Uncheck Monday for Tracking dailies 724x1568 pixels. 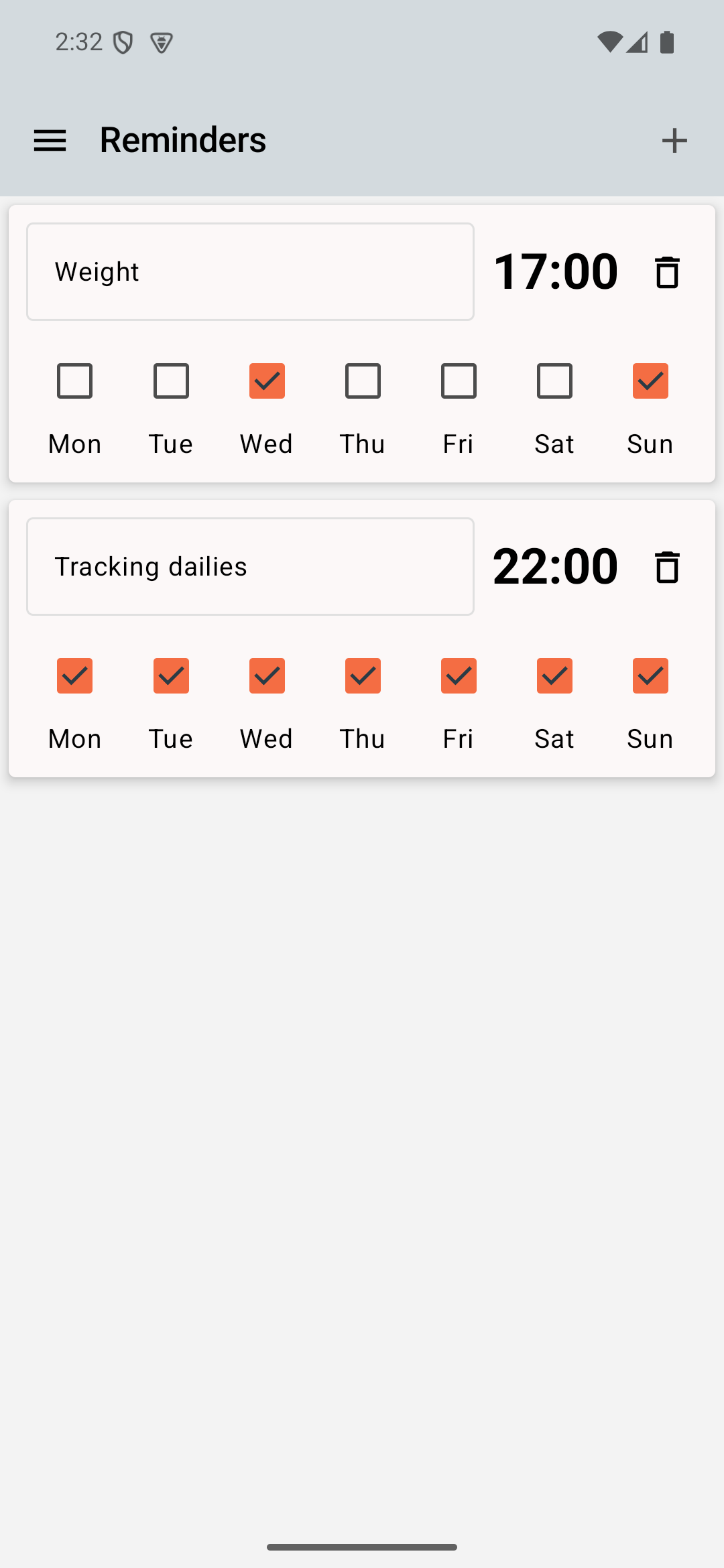point(74,676)
